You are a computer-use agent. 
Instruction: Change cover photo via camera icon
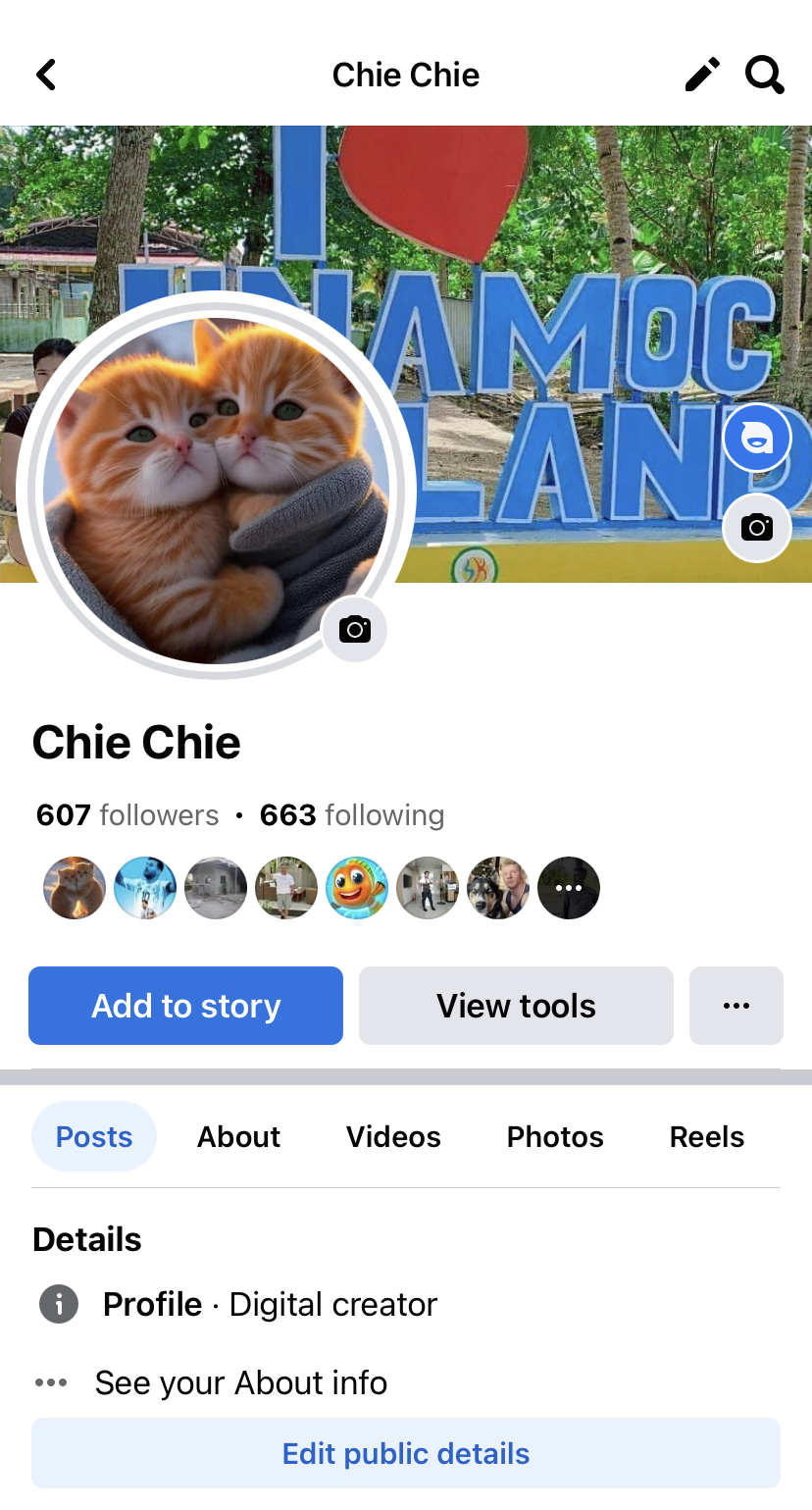point(757,528)
